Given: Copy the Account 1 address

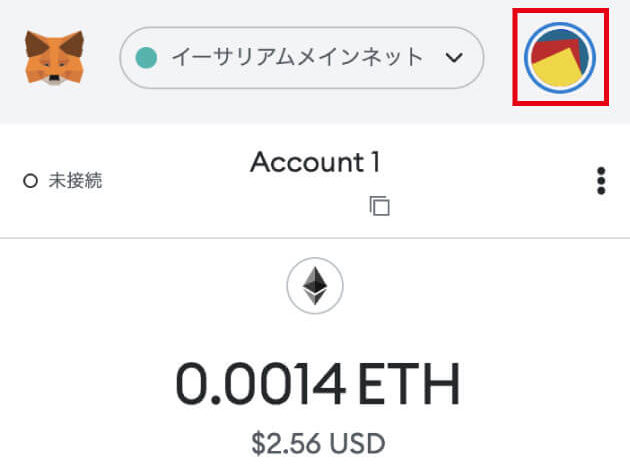Looking at the screenshot, I should coord(379,206).
